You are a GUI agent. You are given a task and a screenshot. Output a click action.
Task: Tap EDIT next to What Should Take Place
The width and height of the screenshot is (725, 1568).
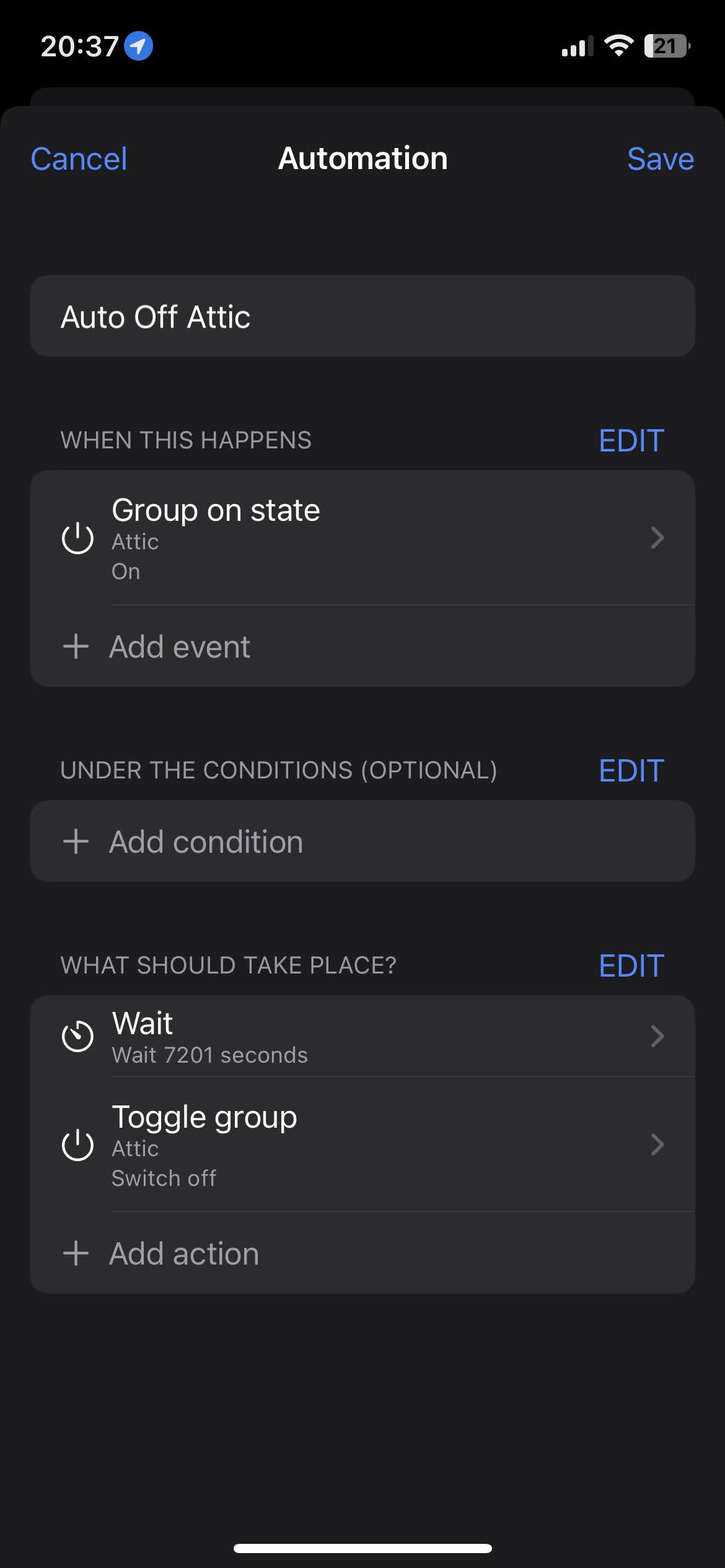[x=631, y=966]
